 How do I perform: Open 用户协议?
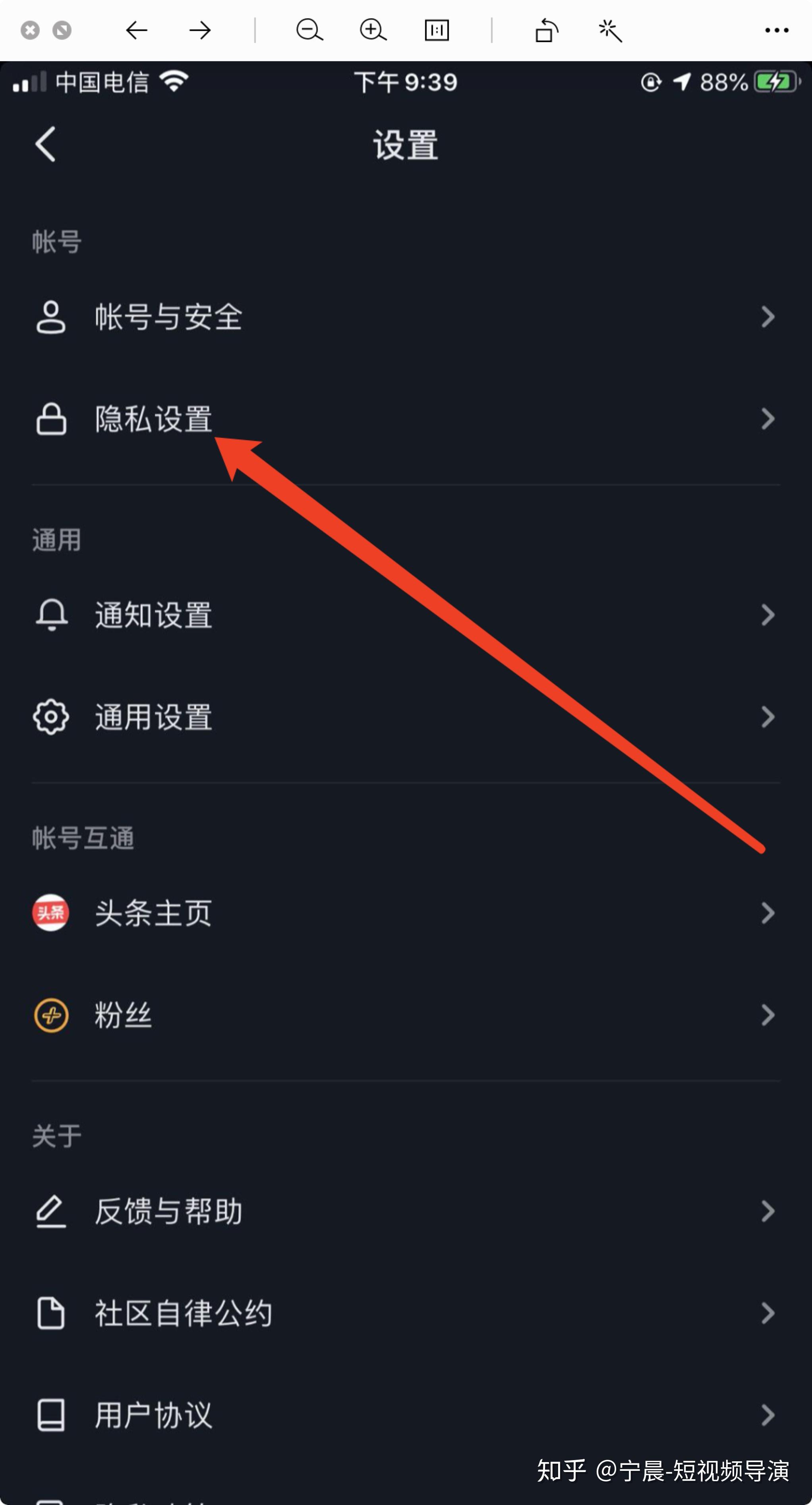pyautogui.click(x=406, y=1415)
